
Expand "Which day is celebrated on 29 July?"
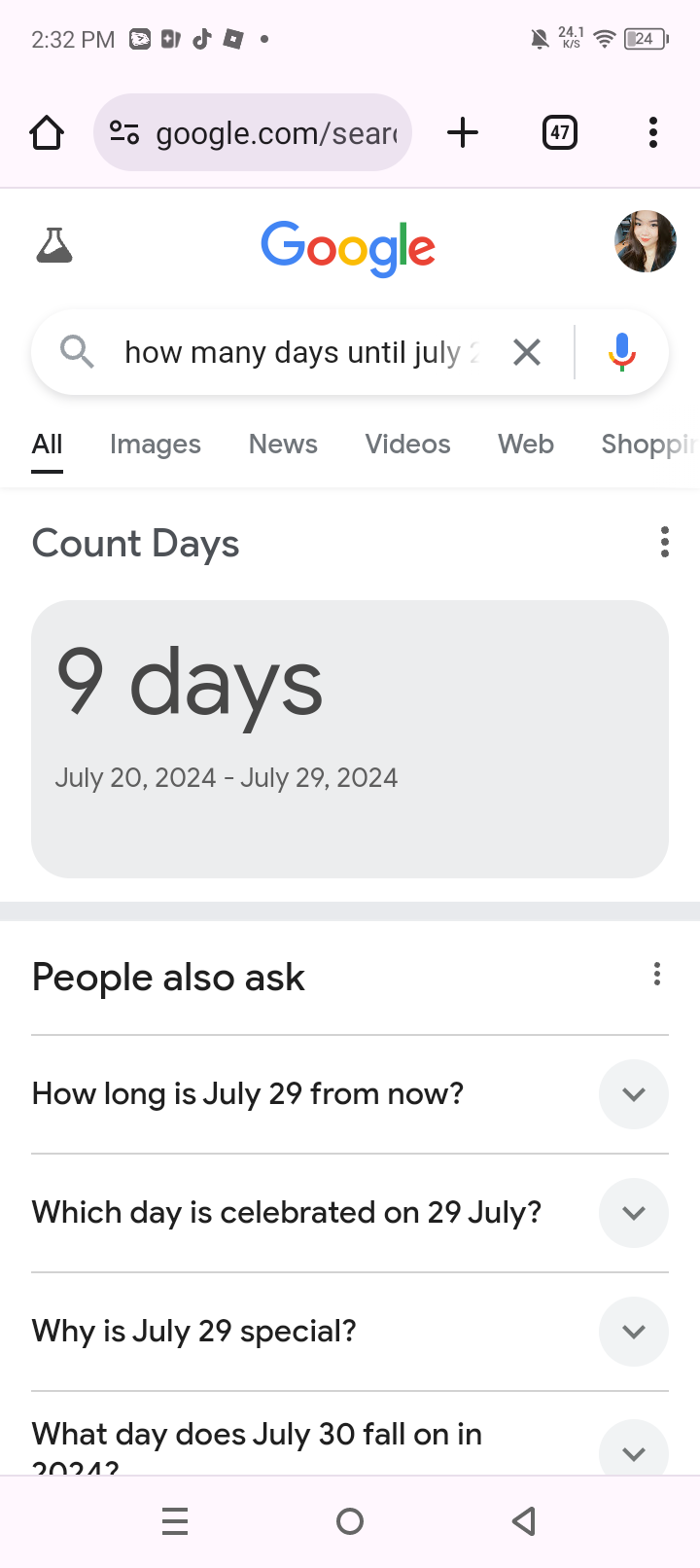pyautogui.click(x=350, y=1213)
